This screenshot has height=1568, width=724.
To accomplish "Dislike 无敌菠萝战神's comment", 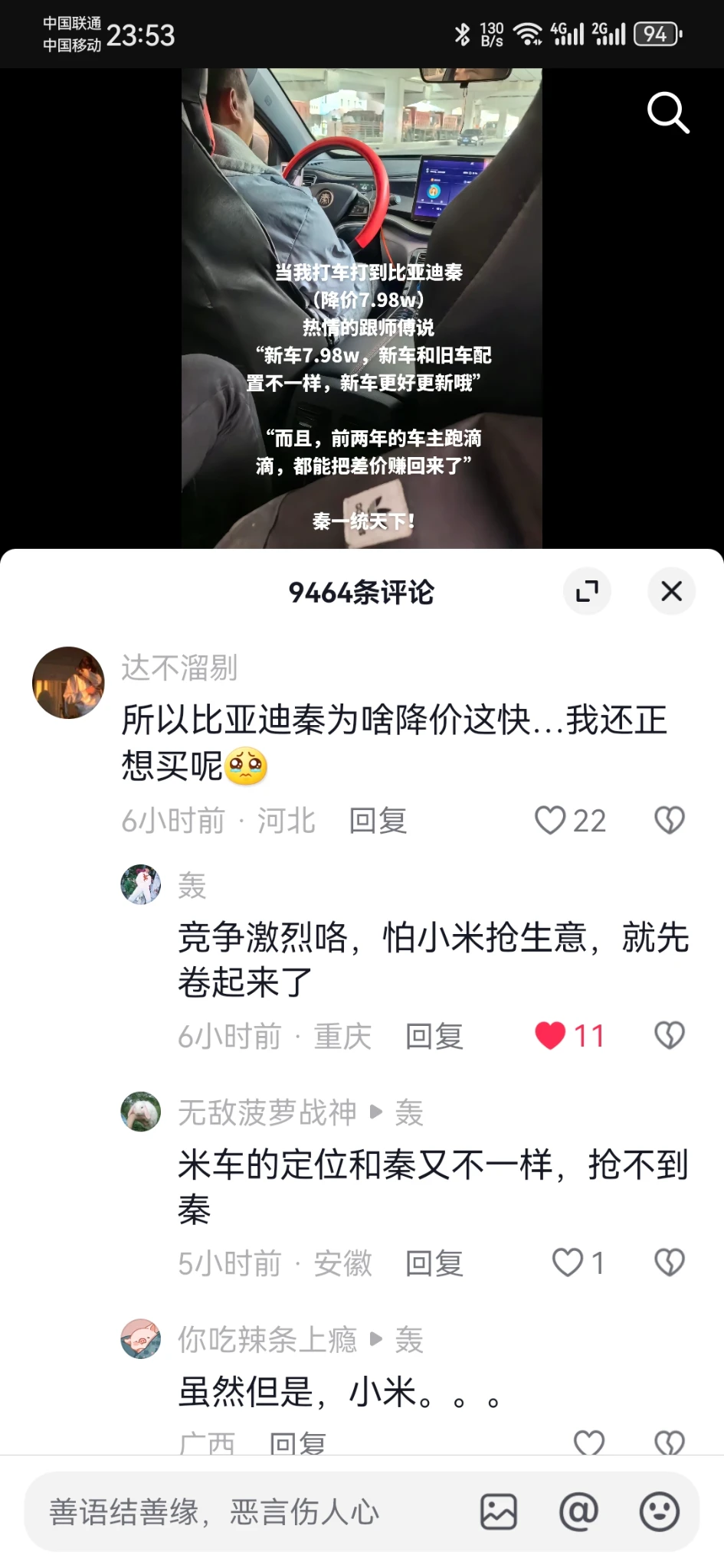I will coord(669,1263).
